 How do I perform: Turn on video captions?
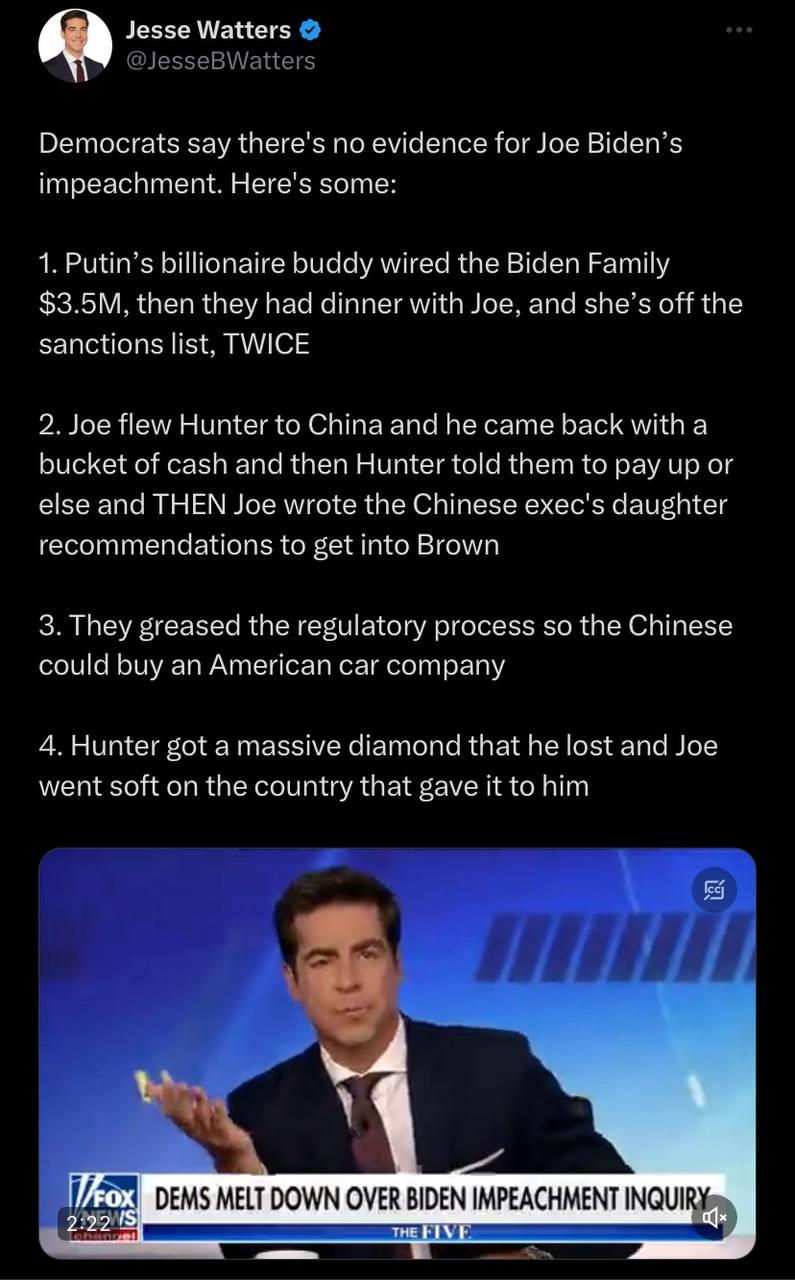[x=714, y=889]
